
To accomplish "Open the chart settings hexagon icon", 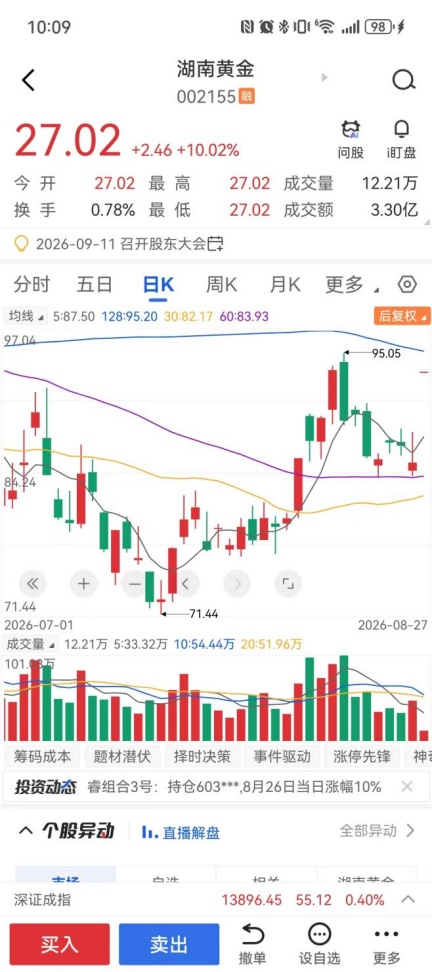I will click(407, 285).
